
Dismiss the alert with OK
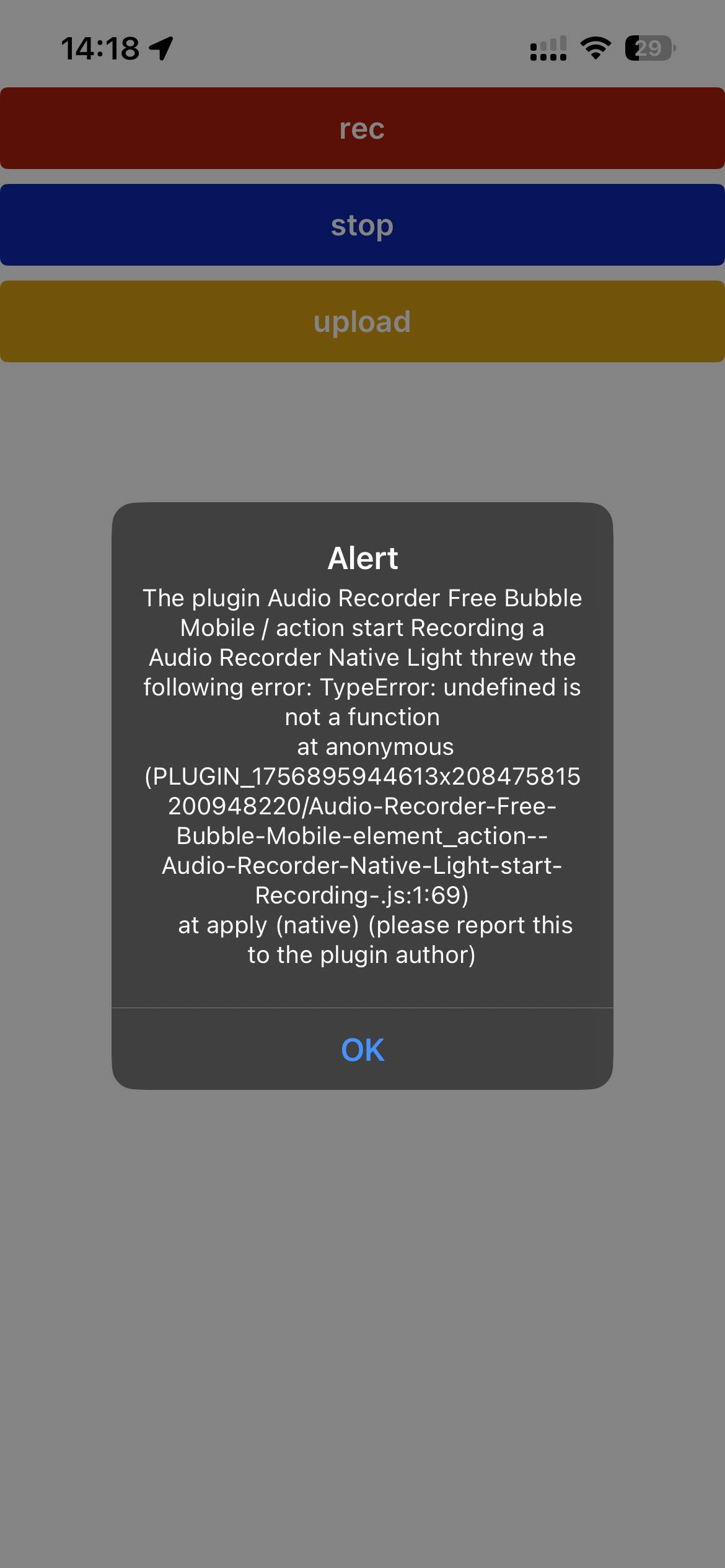point(362,1050)
